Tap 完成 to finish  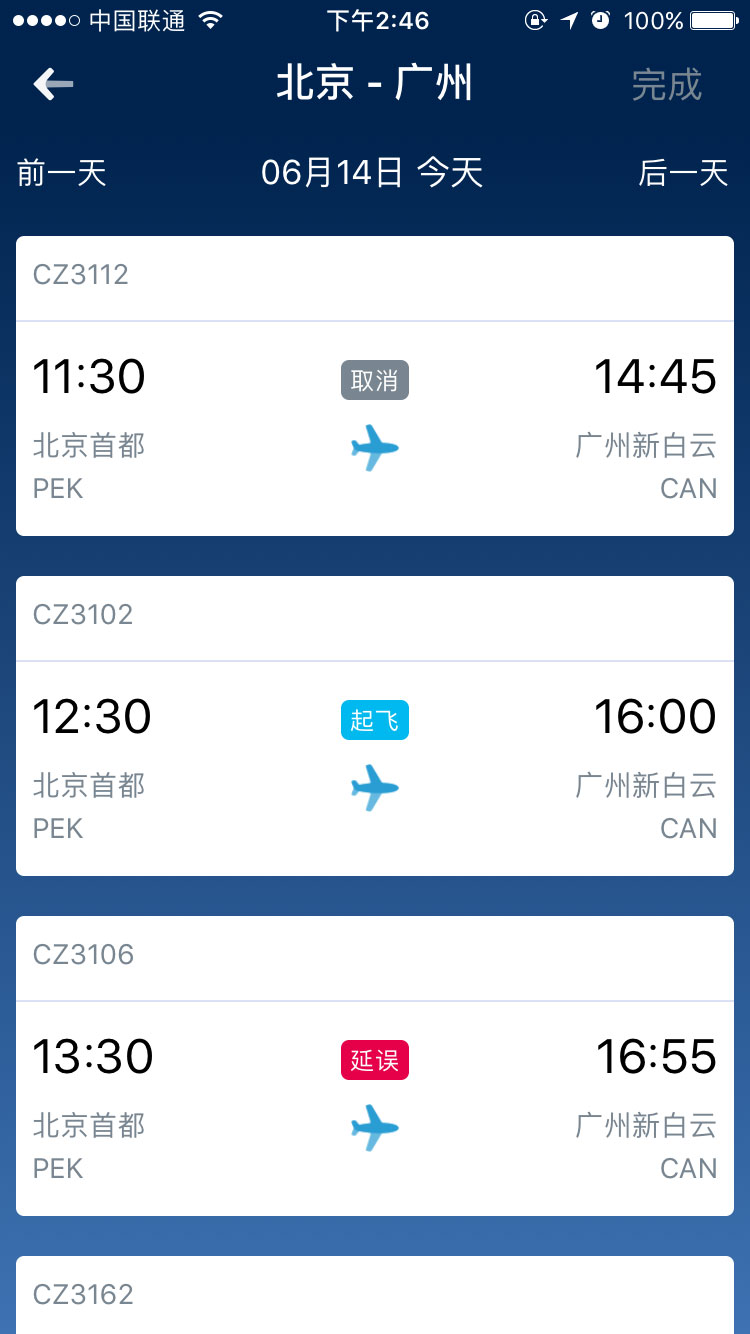pyautogui.click(x=666, y=85)
